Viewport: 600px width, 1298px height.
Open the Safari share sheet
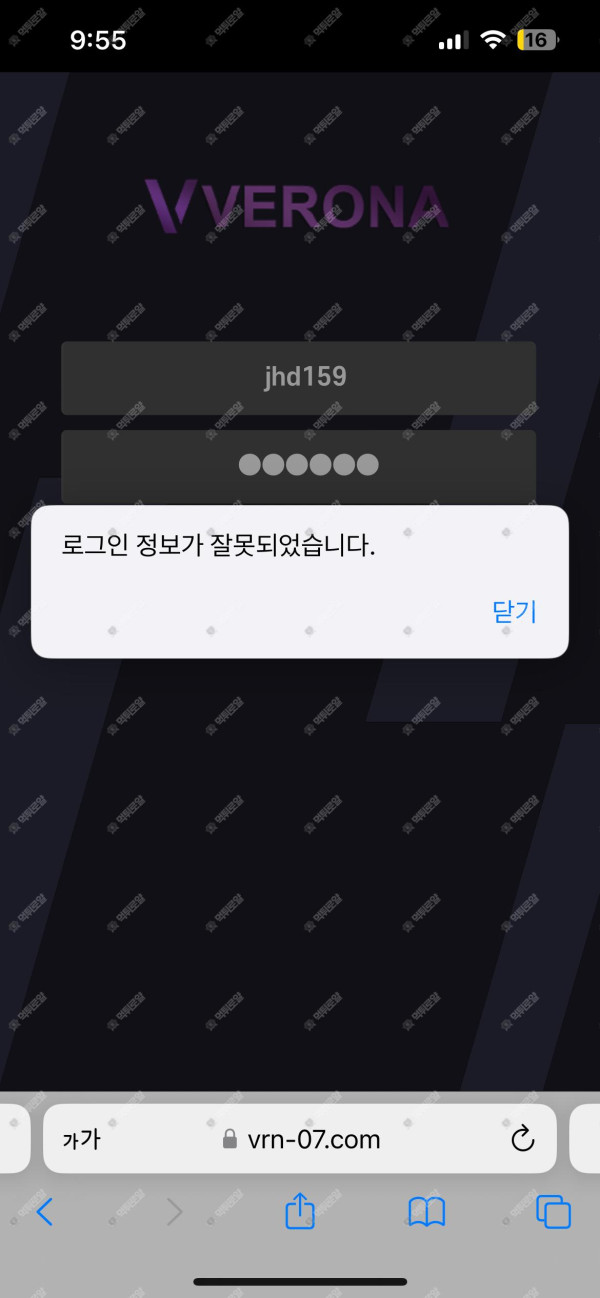coord(300,1212)
